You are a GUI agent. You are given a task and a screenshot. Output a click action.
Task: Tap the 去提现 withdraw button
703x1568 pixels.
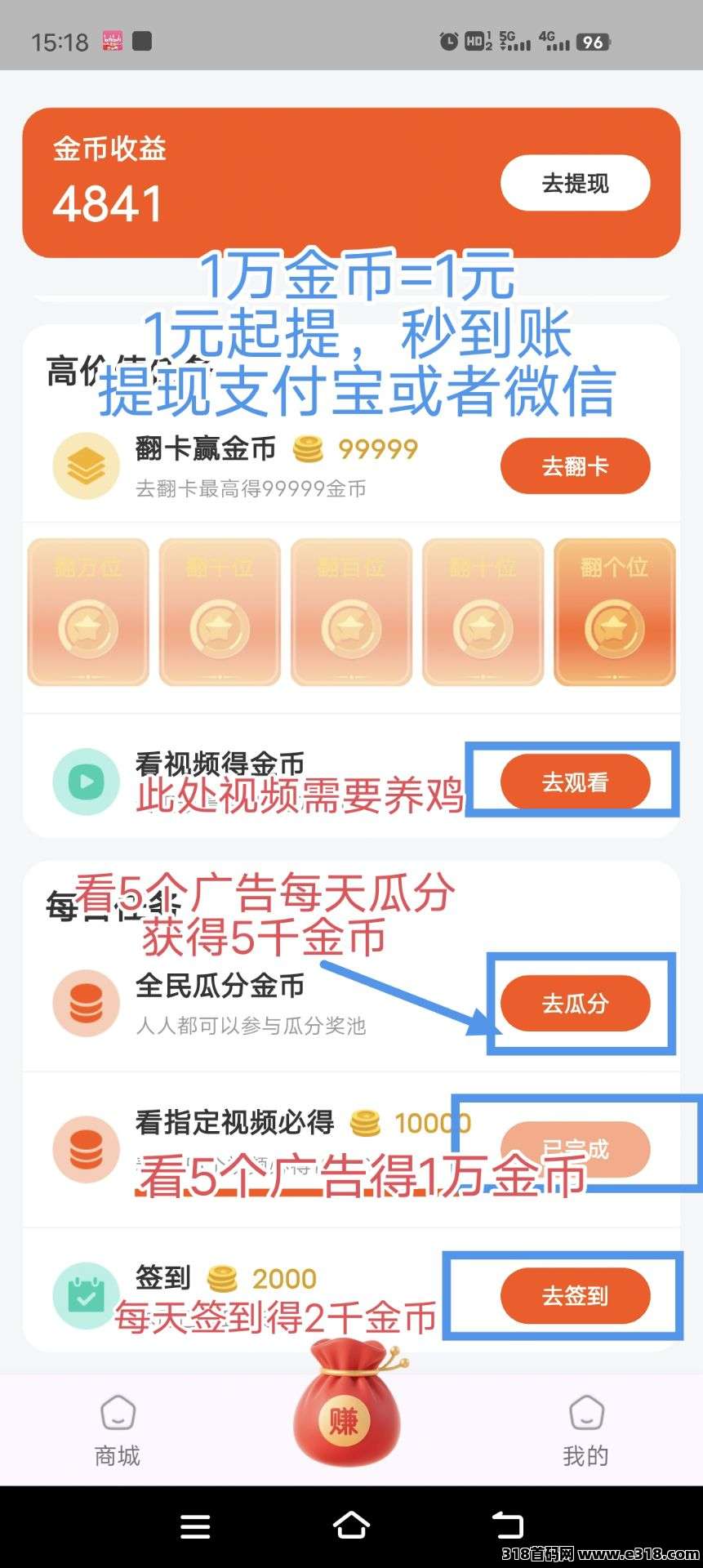(574, 183)
